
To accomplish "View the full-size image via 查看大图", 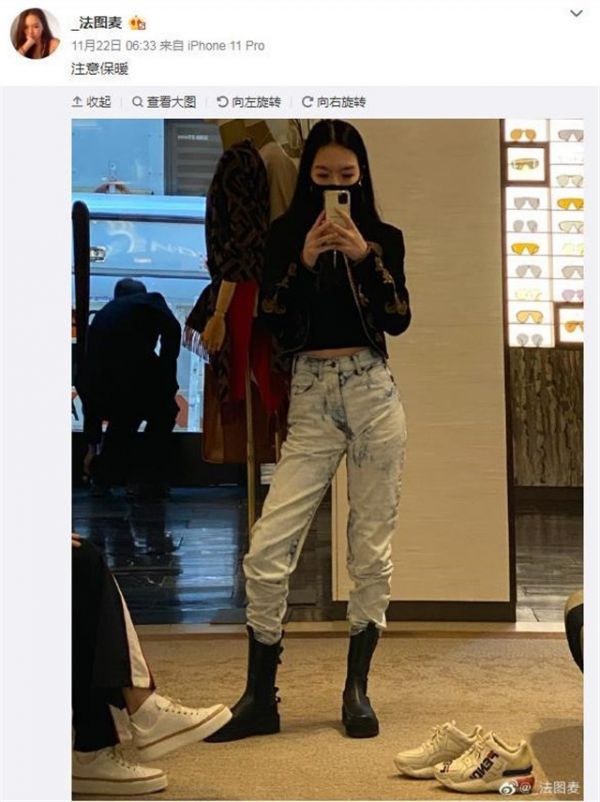I will 164,102.
